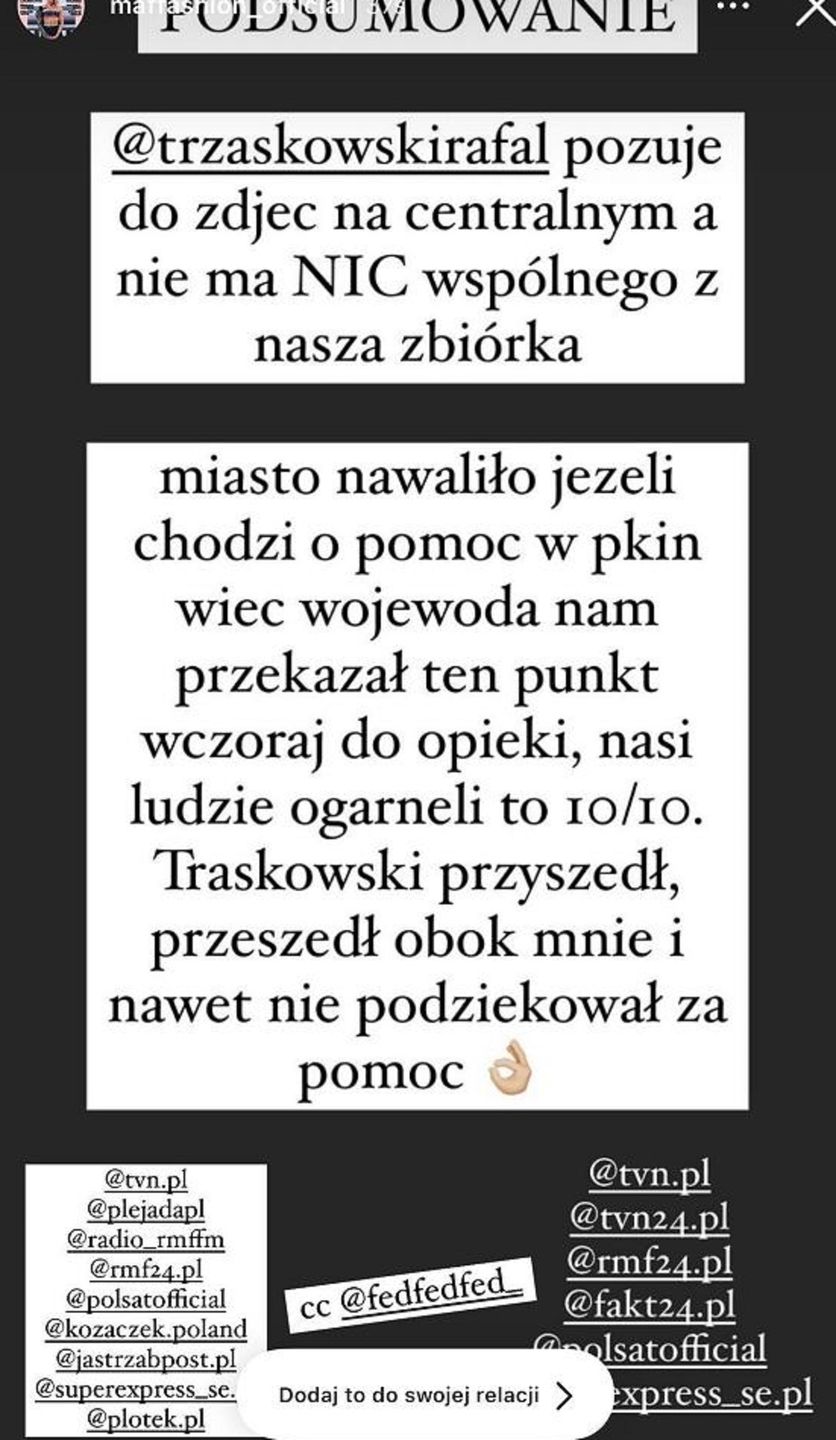This screenshot has height=1440, width=836.
Task: Open the @fakt24.pl mention
Action: 649,1304
